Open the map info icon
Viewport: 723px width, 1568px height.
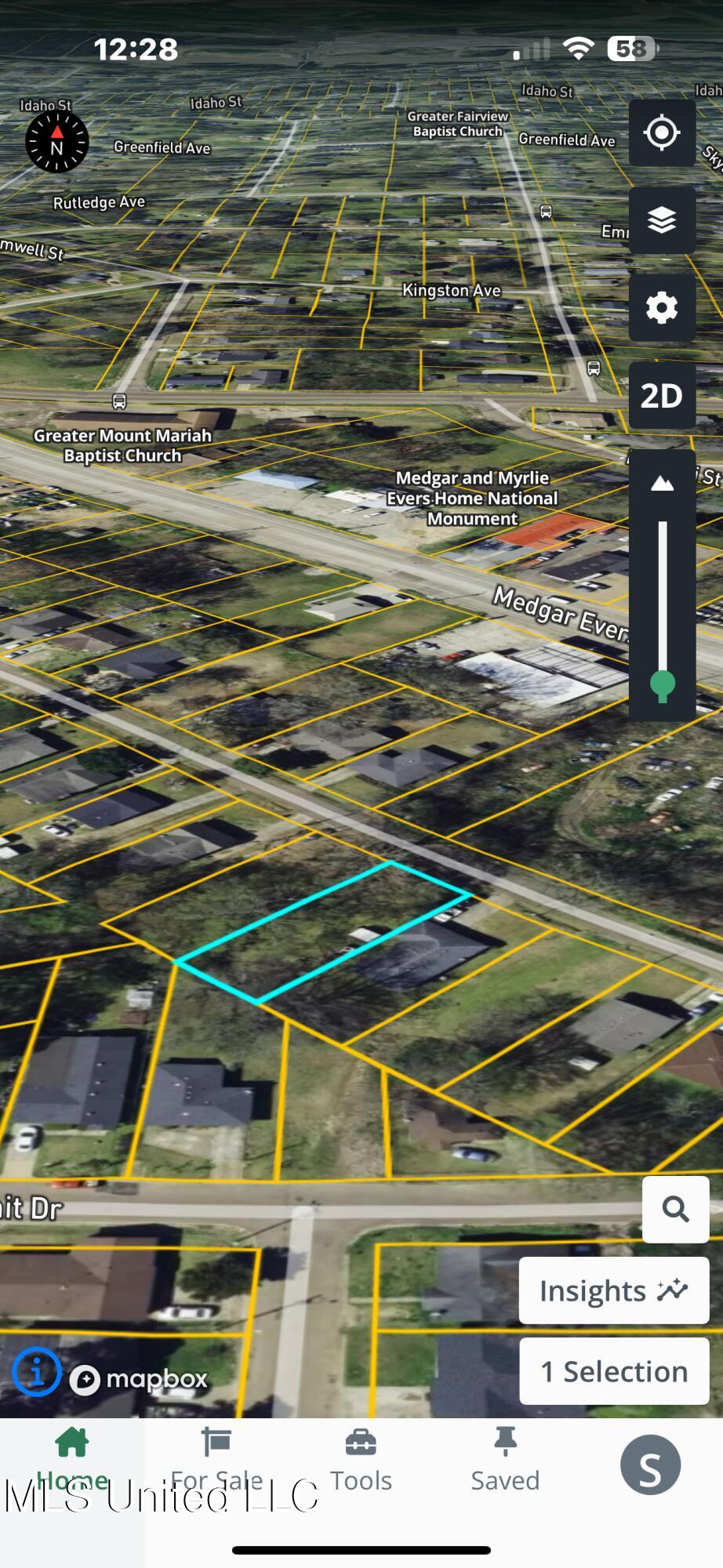tap(36, 1372)
